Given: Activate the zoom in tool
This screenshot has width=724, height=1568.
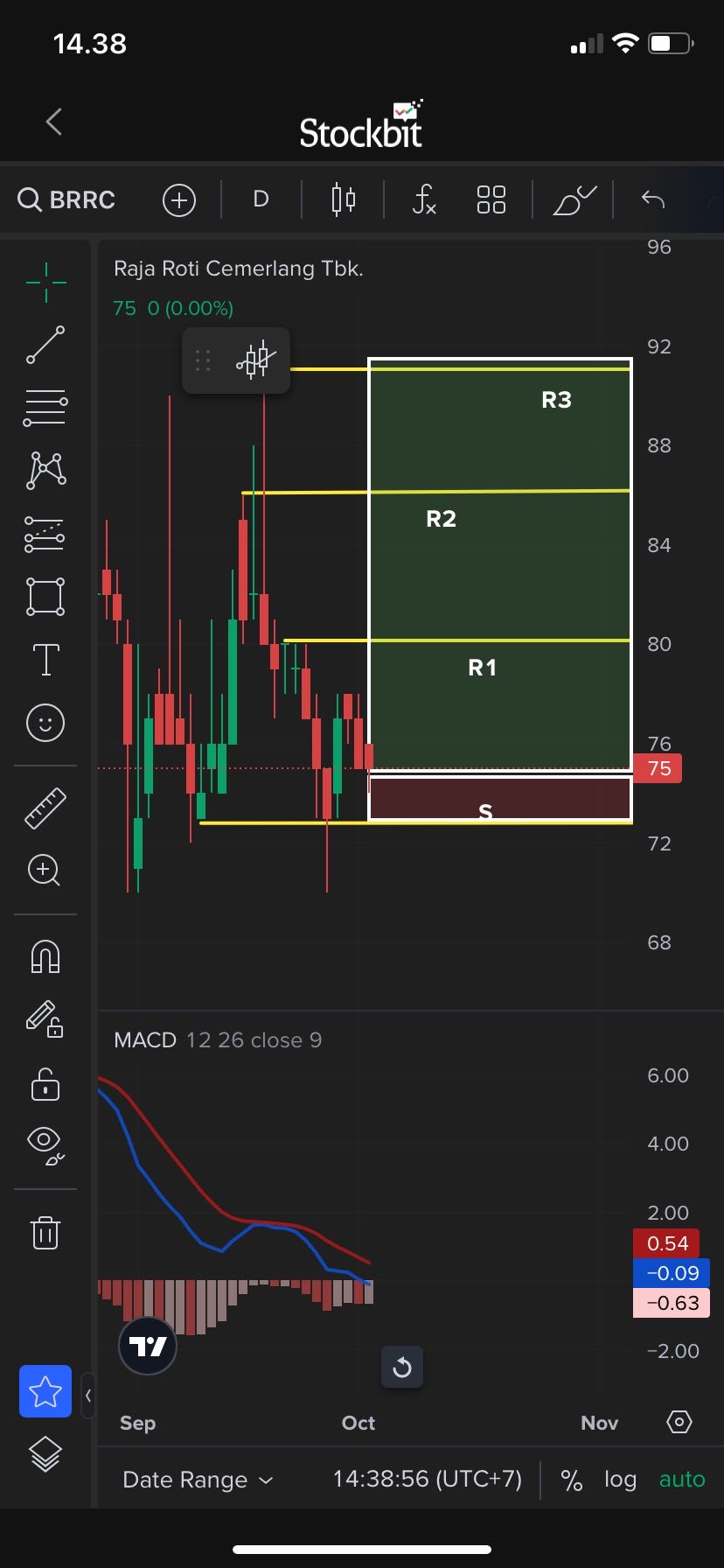Looking at the screenshot, I should pos(45,871).
